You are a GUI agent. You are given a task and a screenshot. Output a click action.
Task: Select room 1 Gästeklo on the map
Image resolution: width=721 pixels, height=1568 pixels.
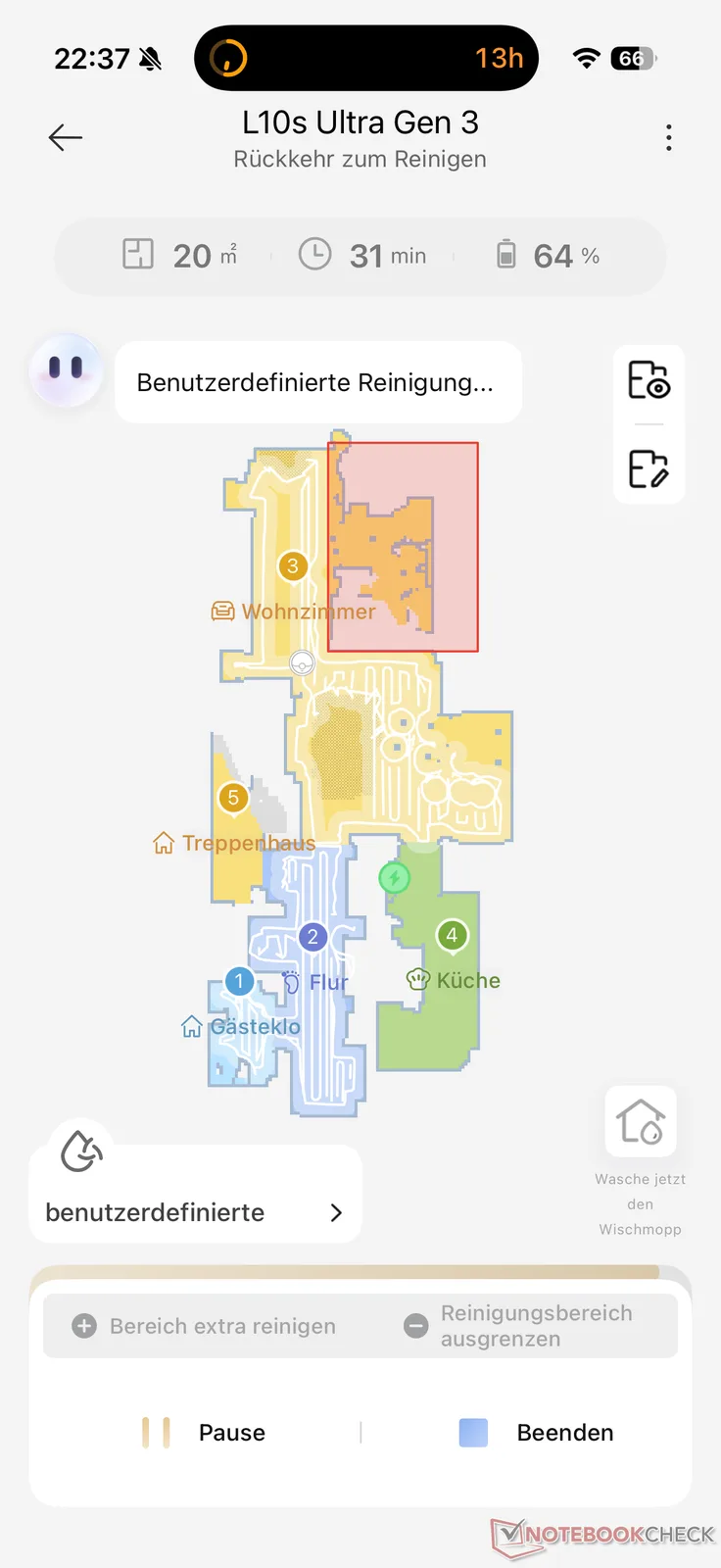(239, 981)
